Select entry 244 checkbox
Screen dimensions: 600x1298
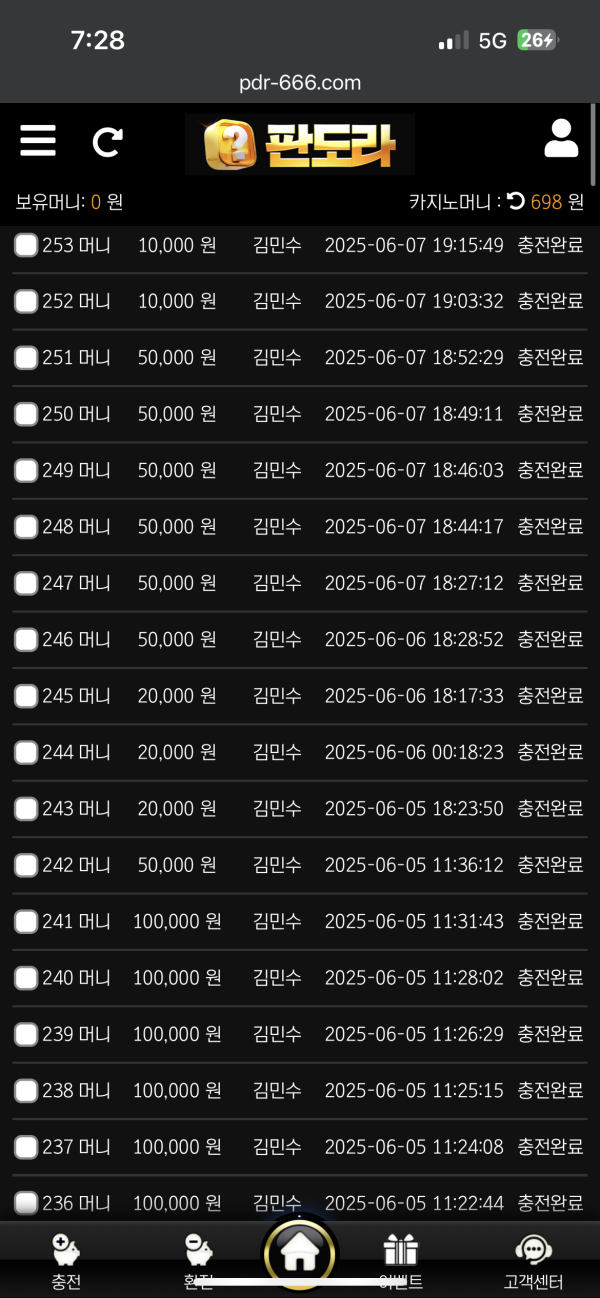[26, 752]
